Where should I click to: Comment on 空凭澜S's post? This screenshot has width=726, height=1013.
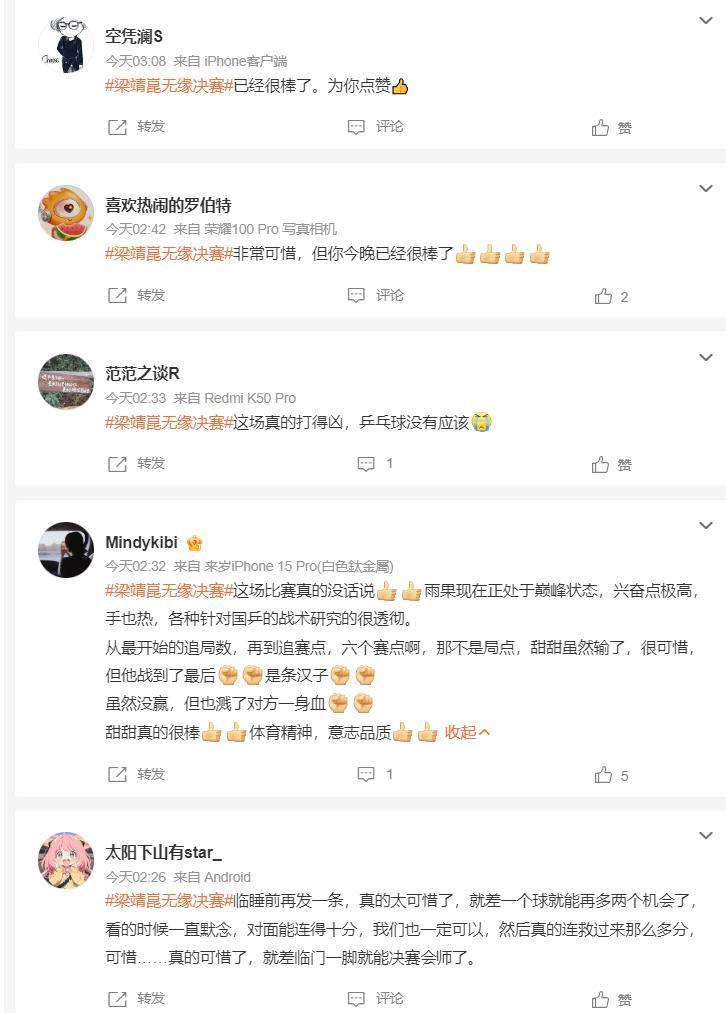point(376,127)
